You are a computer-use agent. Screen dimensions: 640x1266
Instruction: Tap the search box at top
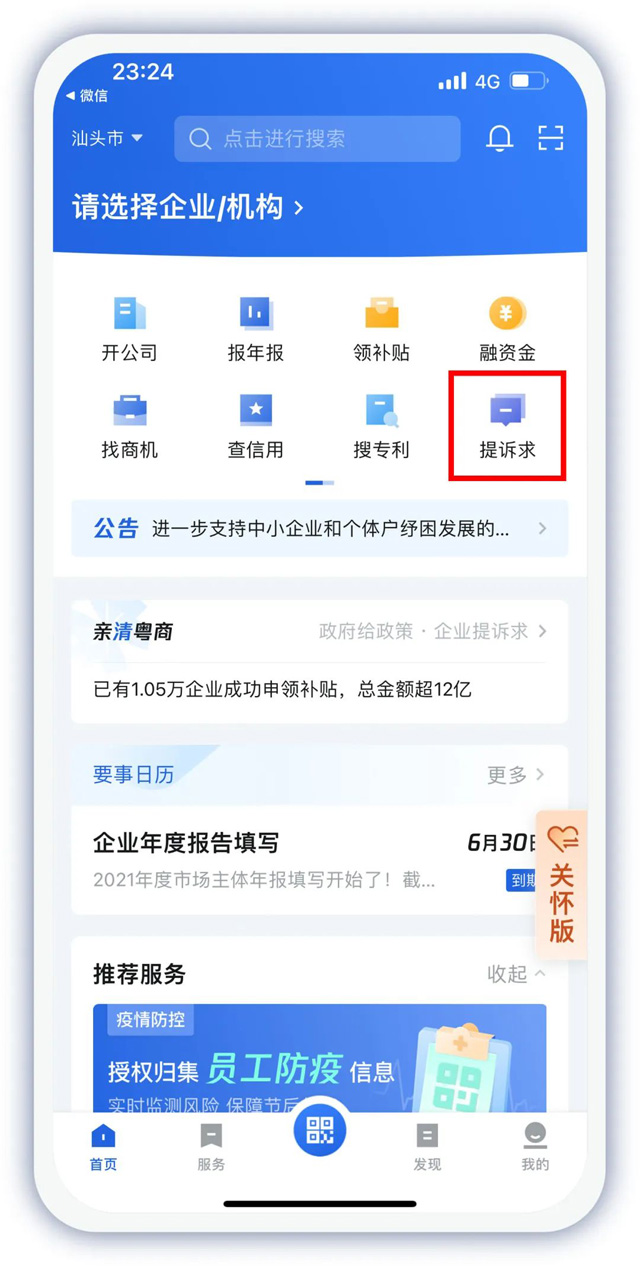[x=317, y=139]
